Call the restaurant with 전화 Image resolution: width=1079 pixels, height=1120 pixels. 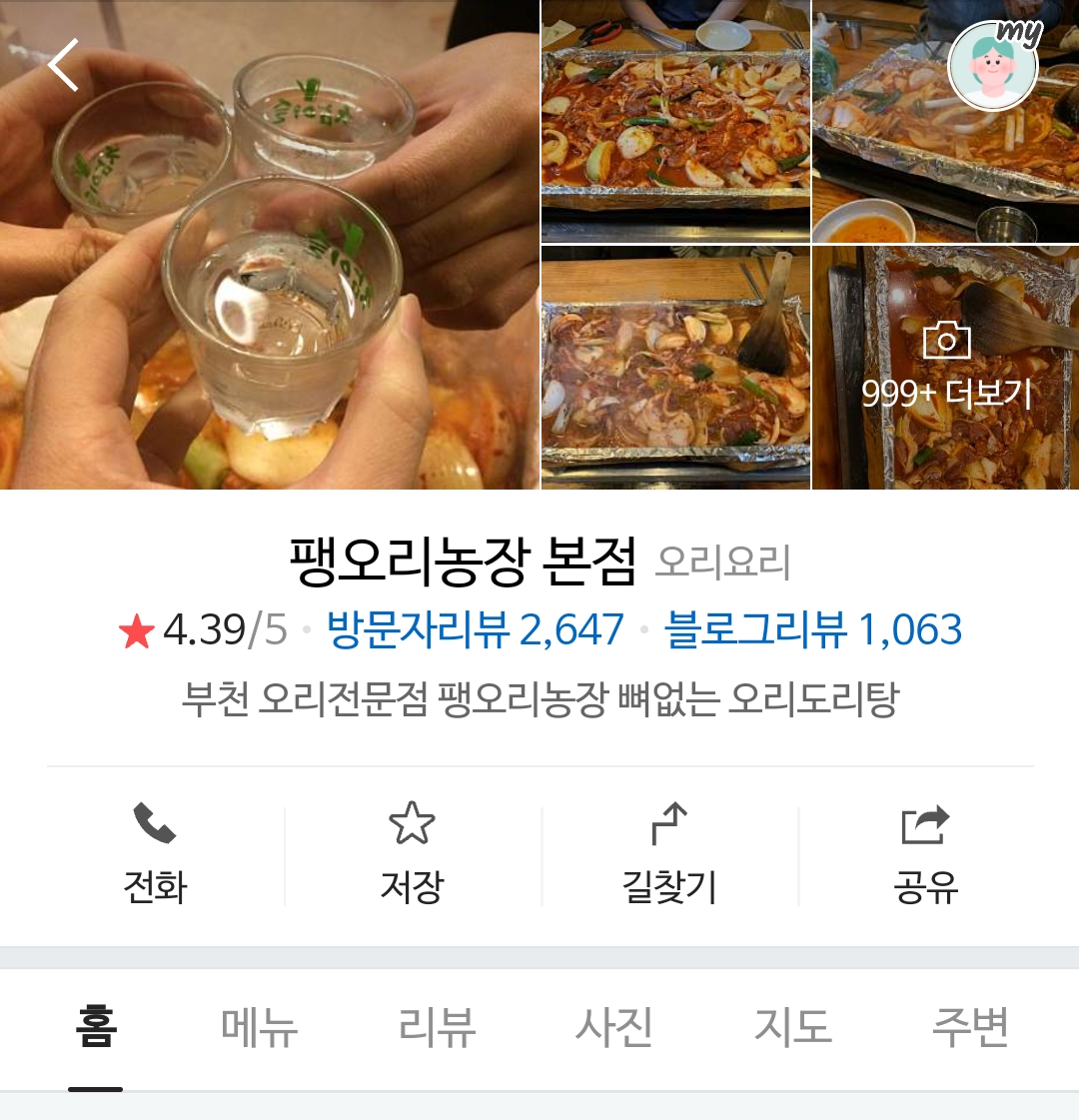(155, 854)
